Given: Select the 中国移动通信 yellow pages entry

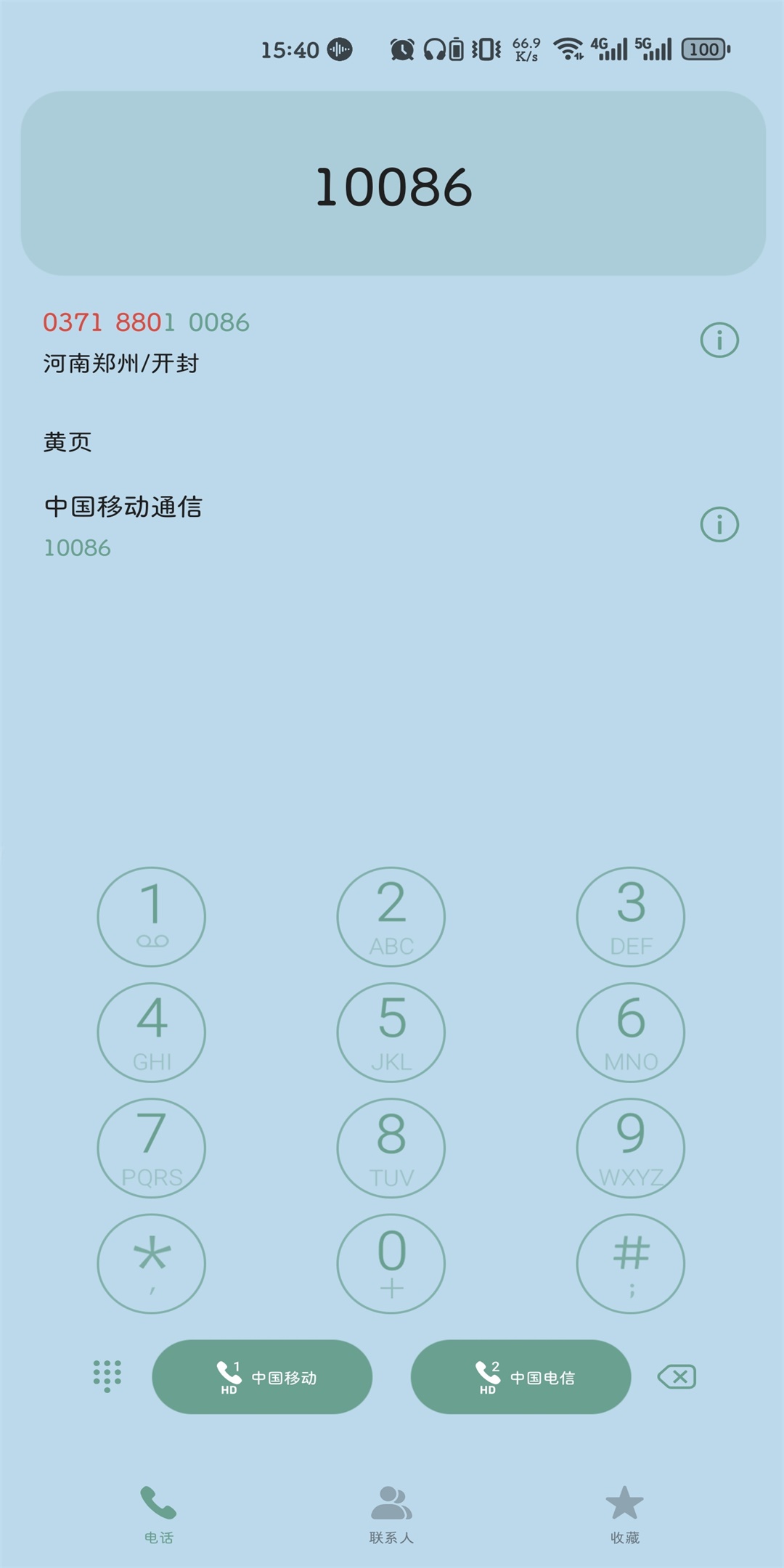Looking at the screenshot, I should pyautogui.click(x=290, y=526).
